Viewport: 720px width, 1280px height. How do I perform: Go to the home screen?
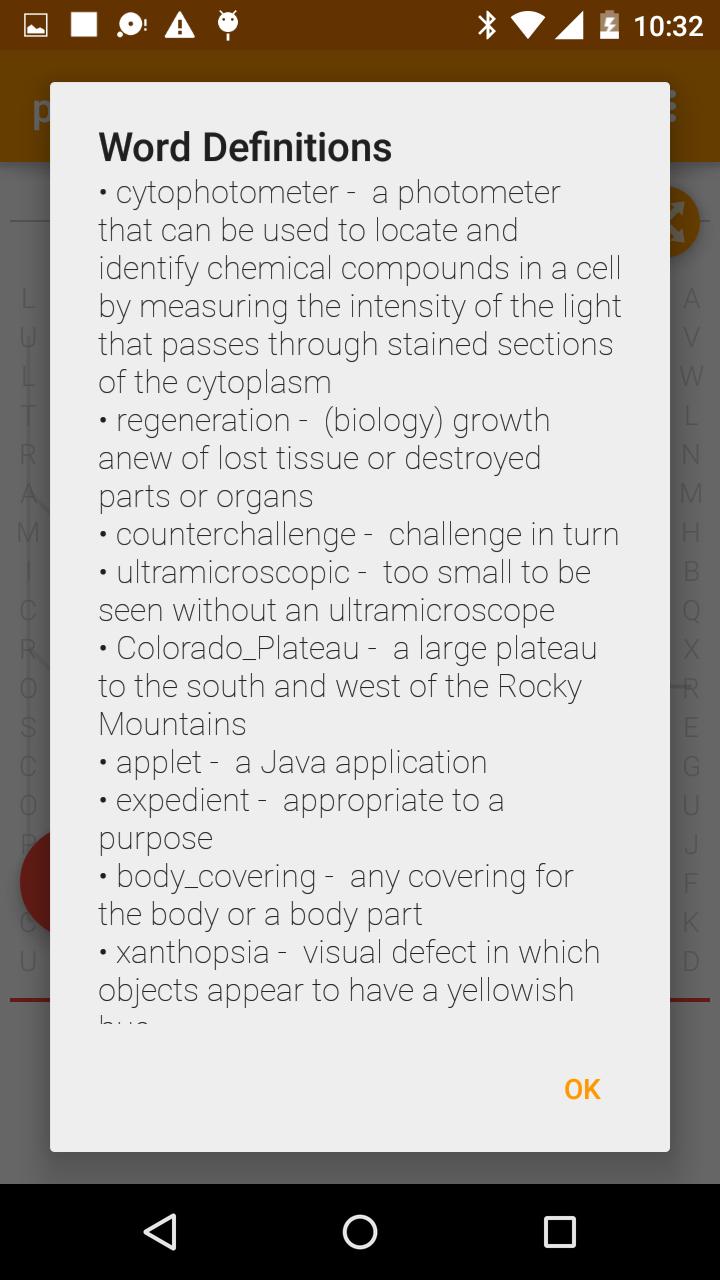pyautogui.click(x=360, y=1232)
